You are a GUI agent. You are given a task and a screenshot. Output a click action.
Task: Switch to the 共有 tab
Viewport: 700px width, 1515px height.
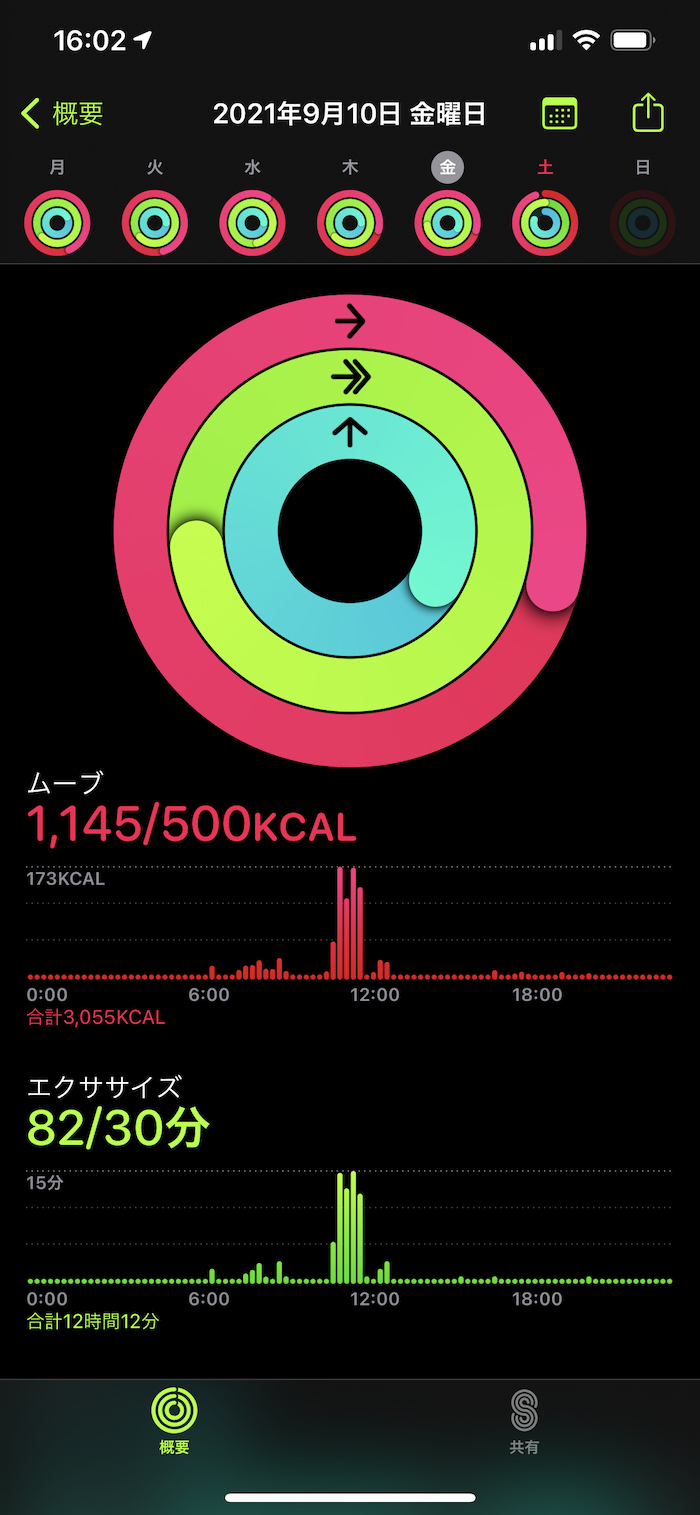[x=524, y=1421]
